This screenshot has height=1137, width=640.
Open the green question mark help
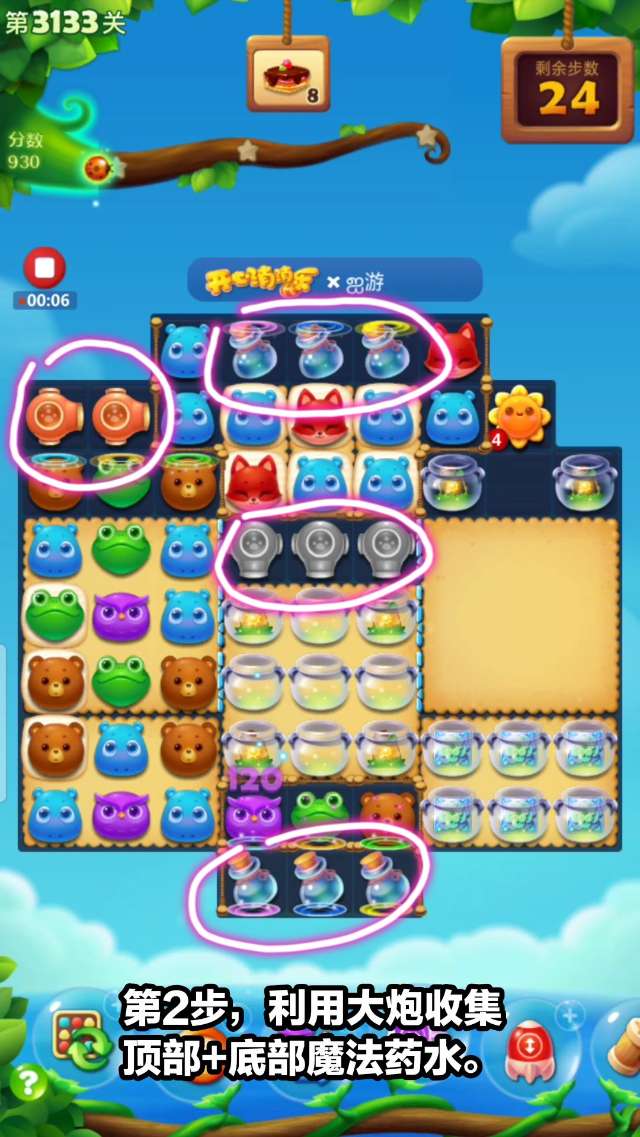(x=30, y=1082)
